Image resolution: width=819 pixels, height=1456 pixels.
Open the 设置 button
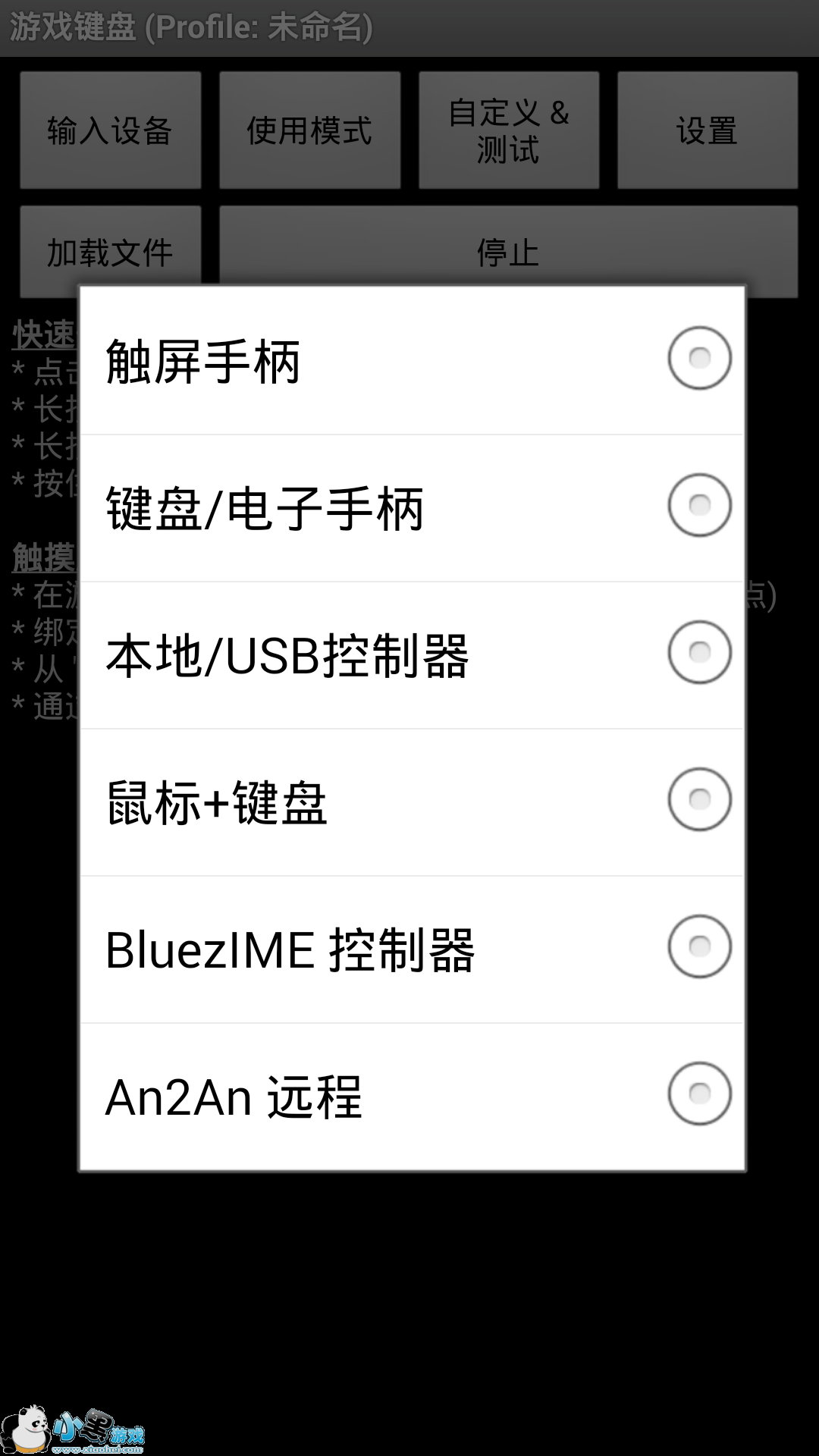[707, 130]
